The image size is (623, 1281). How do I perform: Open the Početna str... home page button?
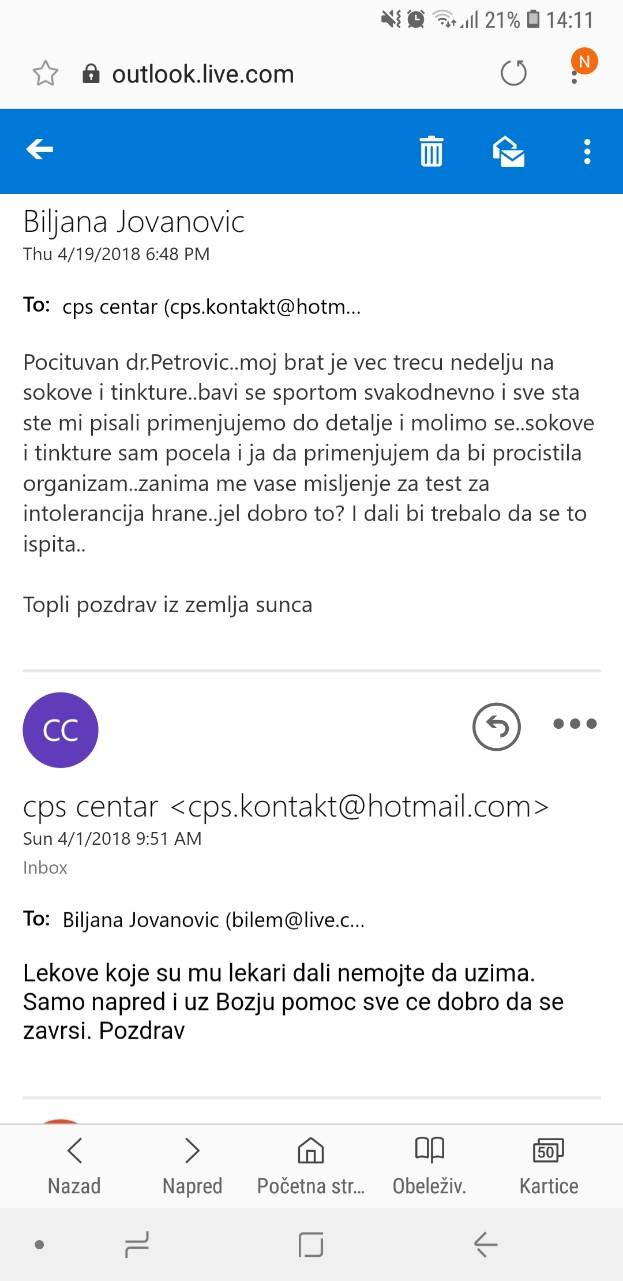[311, 1166]
